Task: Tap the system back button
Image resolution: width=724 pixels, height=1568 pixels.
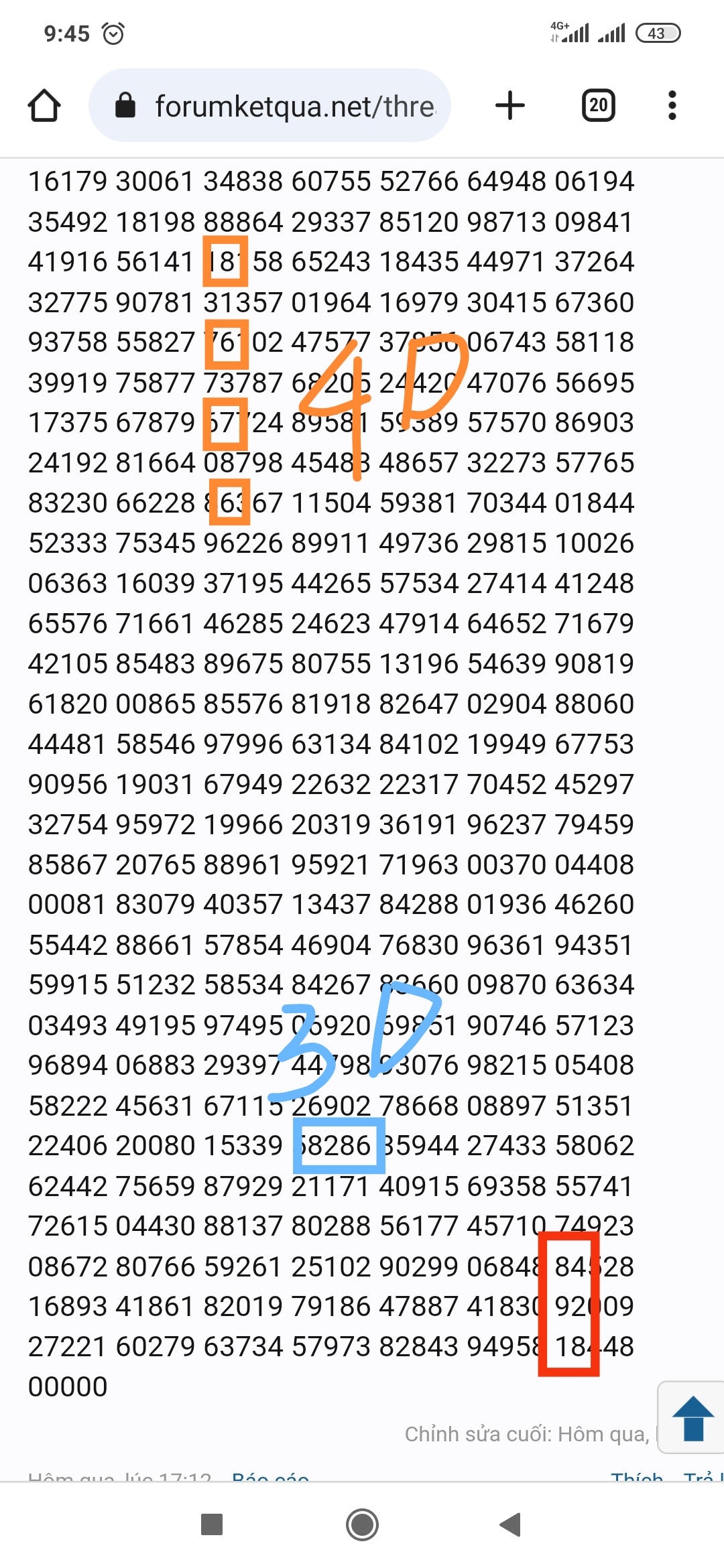Action: point(511,1524)
